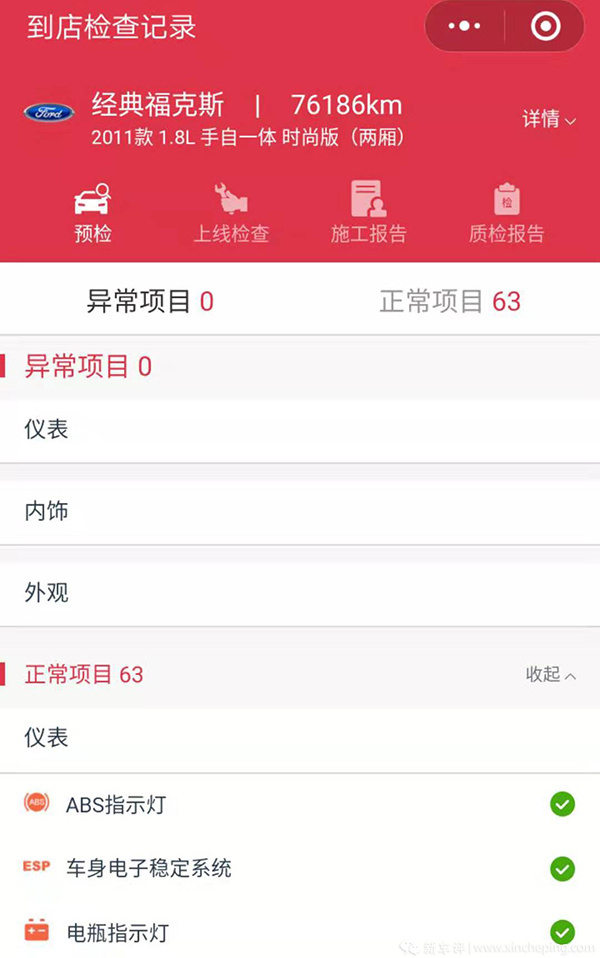Open the 车身电子稳定系统 check item
This screenshot has height=958, width=600.
300,868
